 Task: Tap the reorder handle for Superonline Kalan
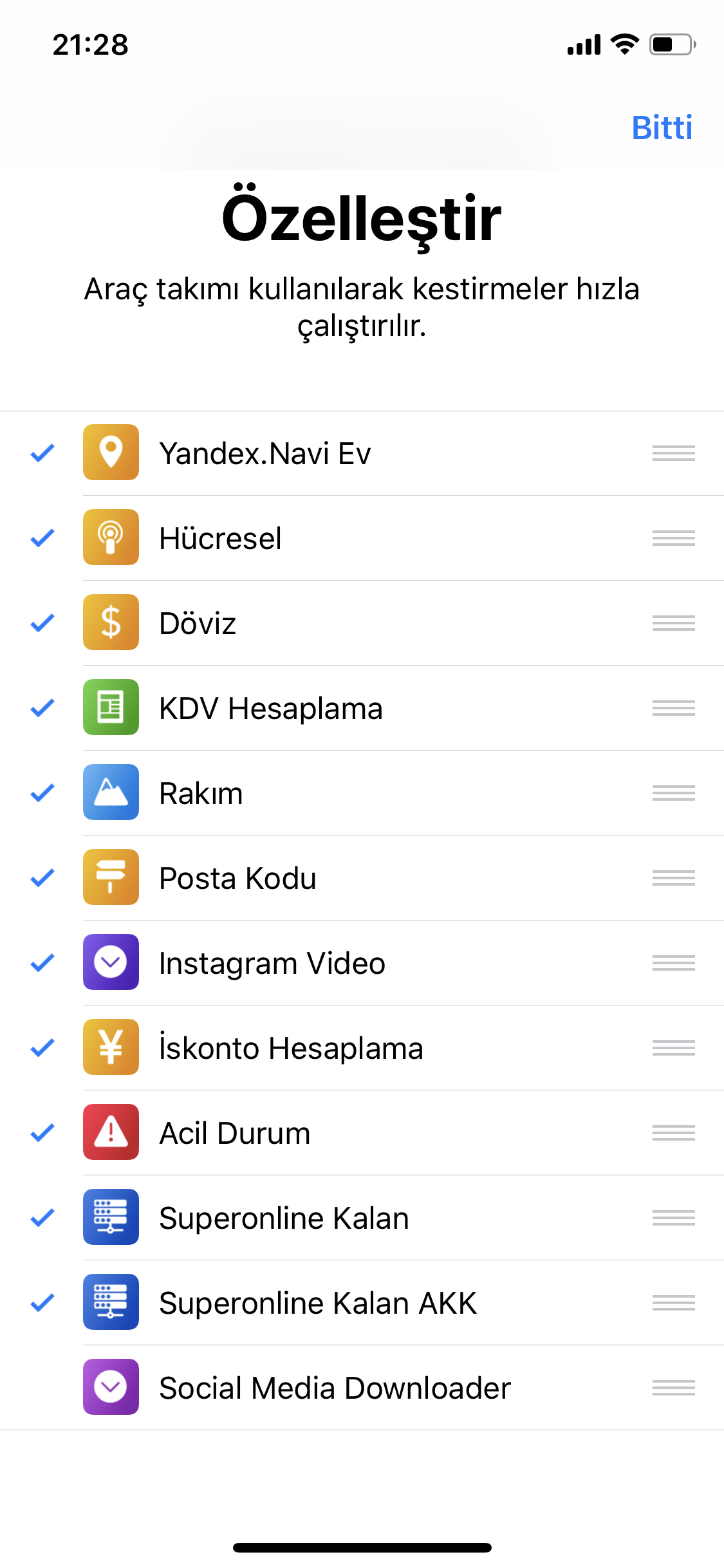(673, 1218)
